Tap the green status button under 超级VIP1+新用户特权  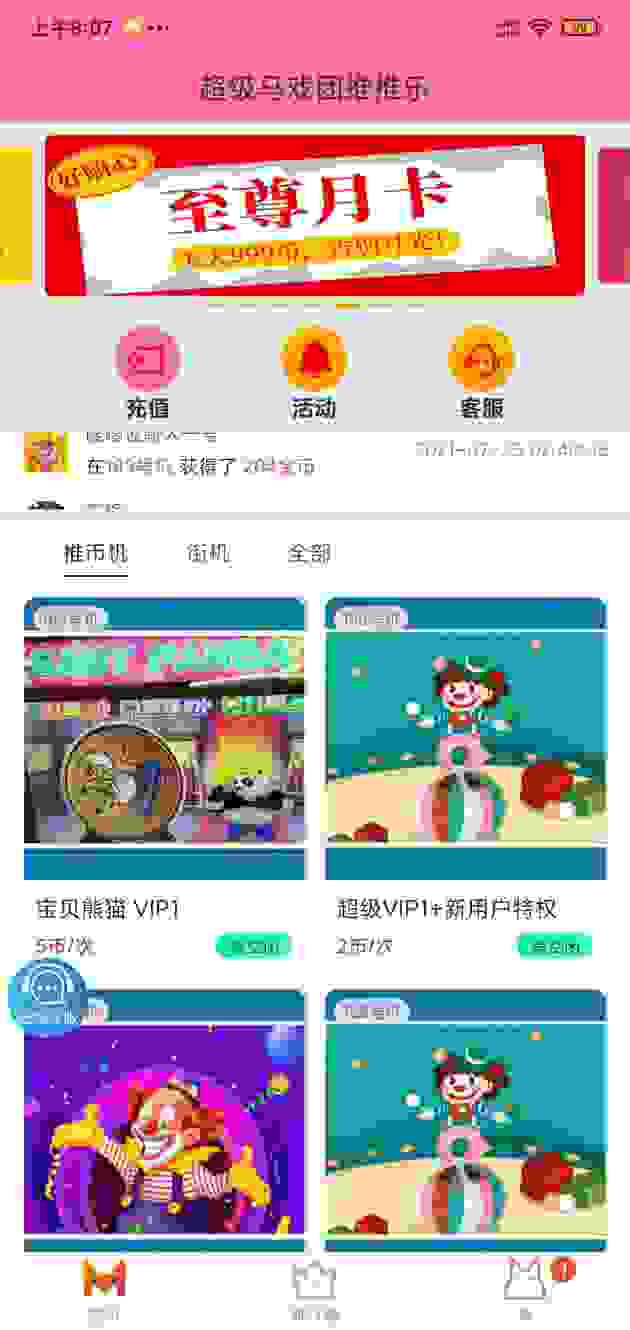(x=554, y=945)
